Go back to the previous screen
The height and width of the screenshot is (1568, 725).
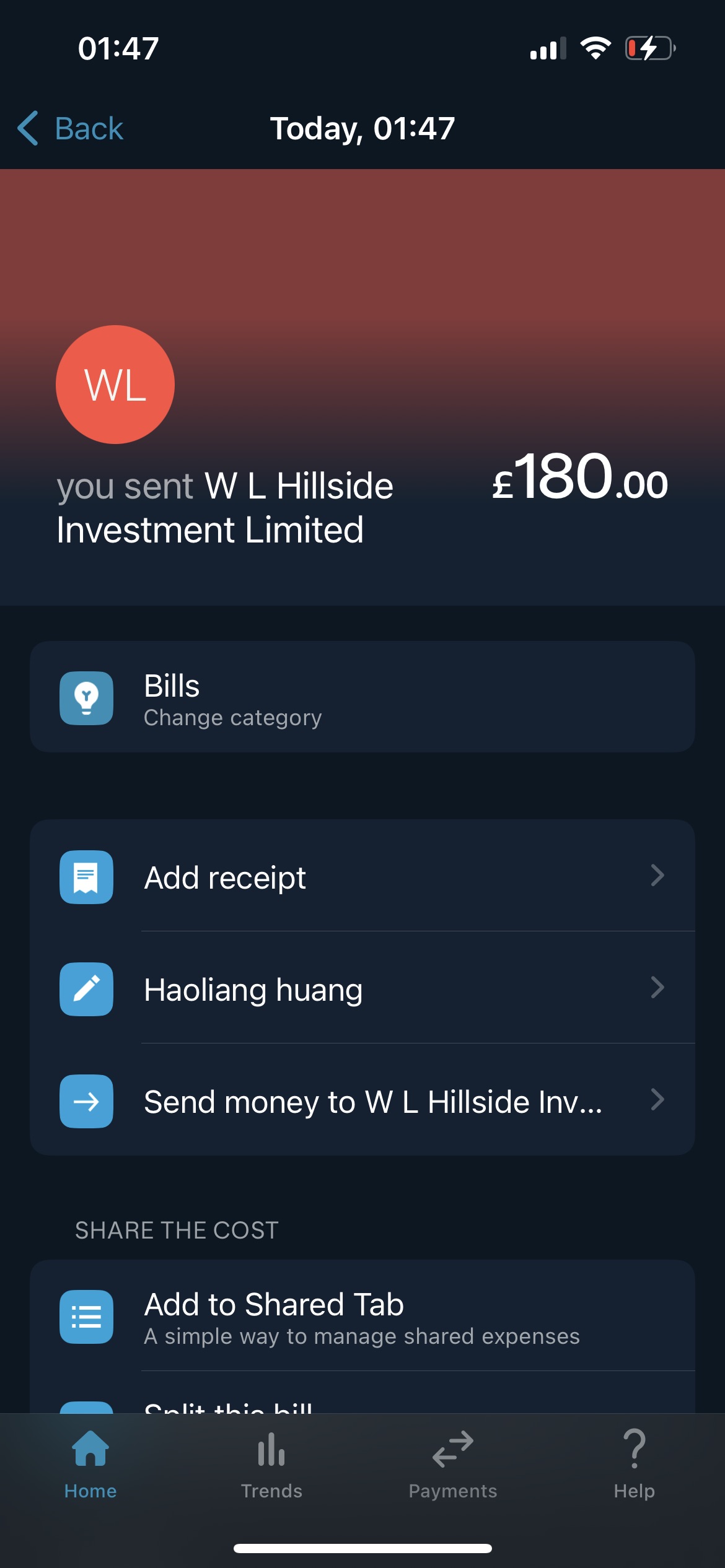pos(71,129)
